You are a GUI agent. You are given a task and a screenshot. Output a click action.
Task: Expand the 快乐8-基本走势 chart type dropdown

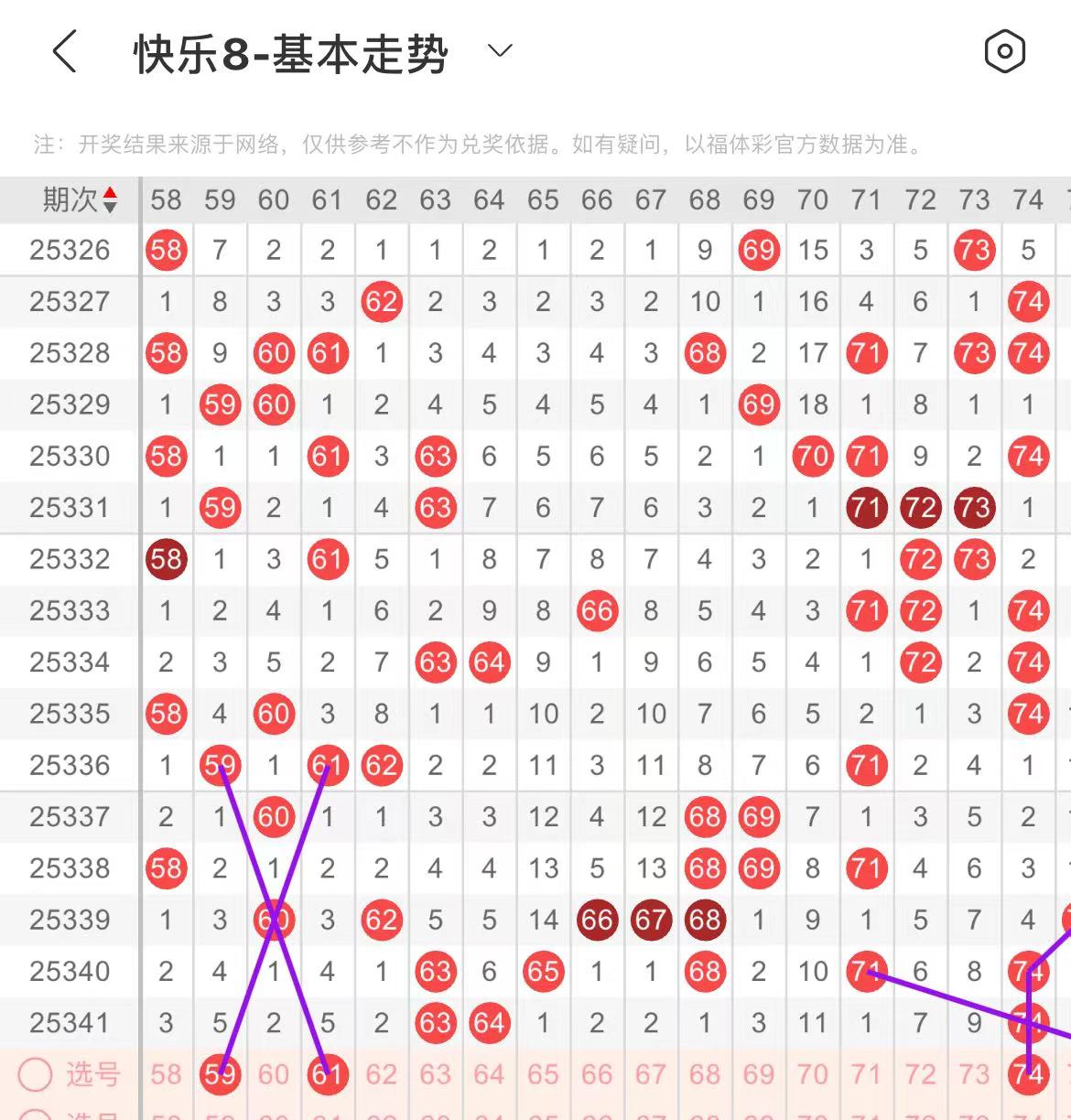pyautogui.click(x=500, y=51)
